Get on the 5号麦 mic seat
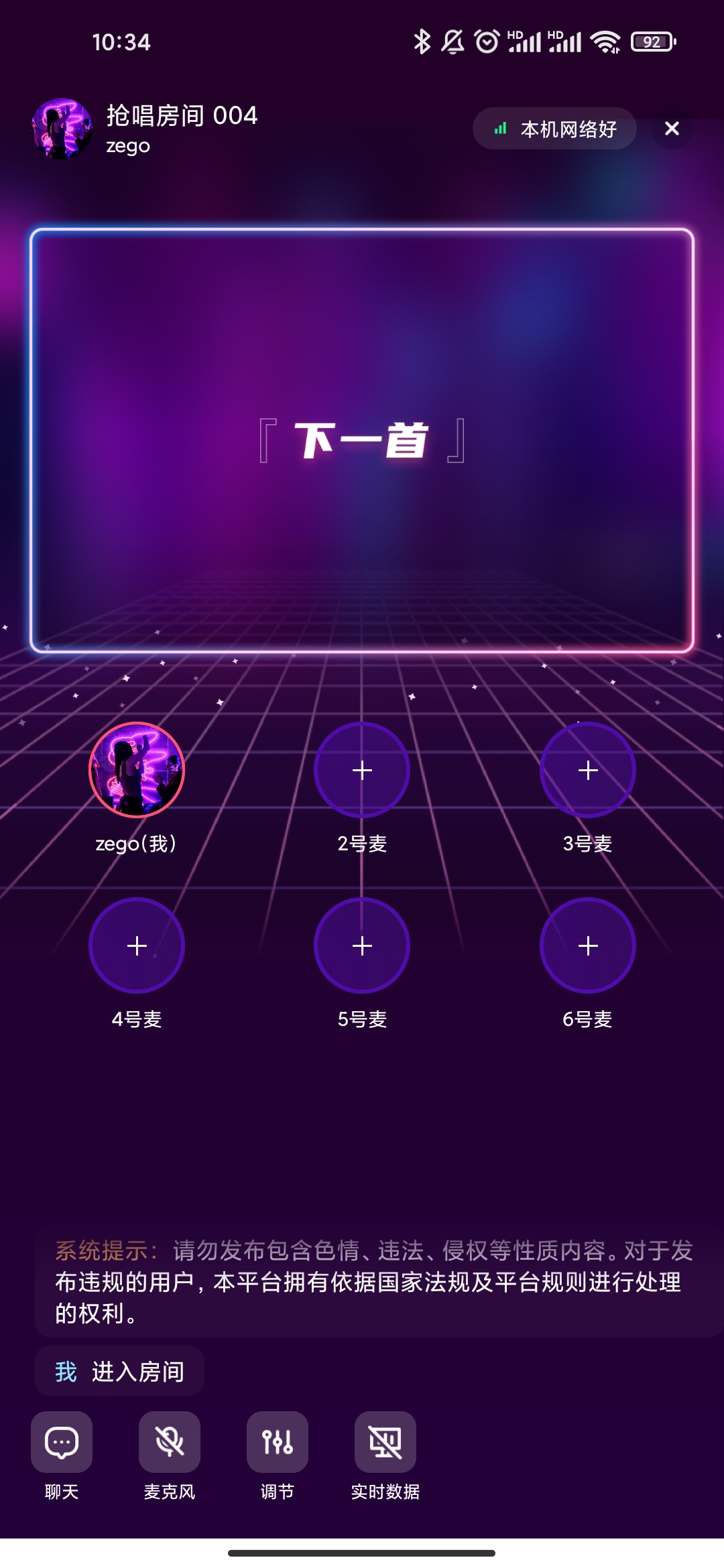The height and width of the screenshot is (1568, 724). (x=362, y=945)
